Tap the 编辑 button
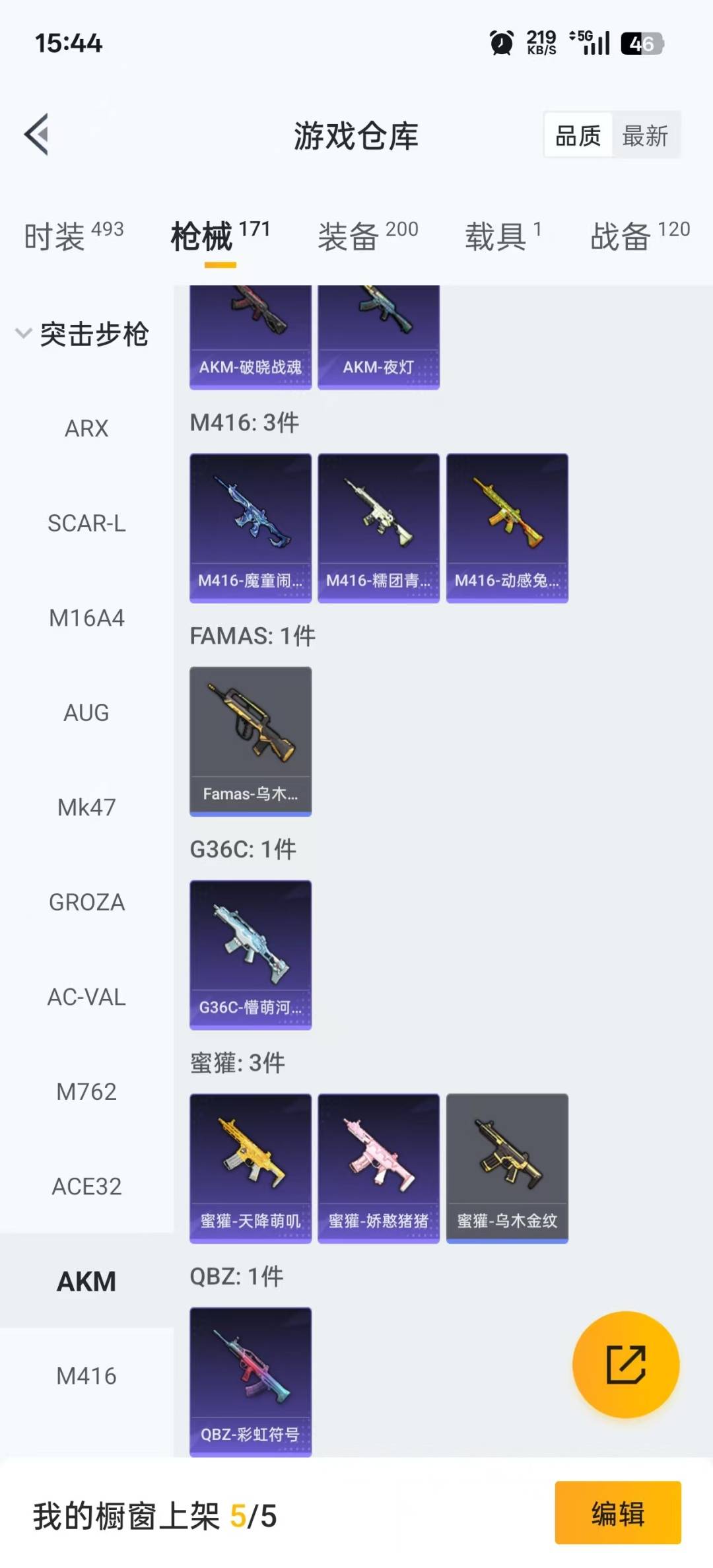This screenshot has height=1568, width=713. [617, 1513]
